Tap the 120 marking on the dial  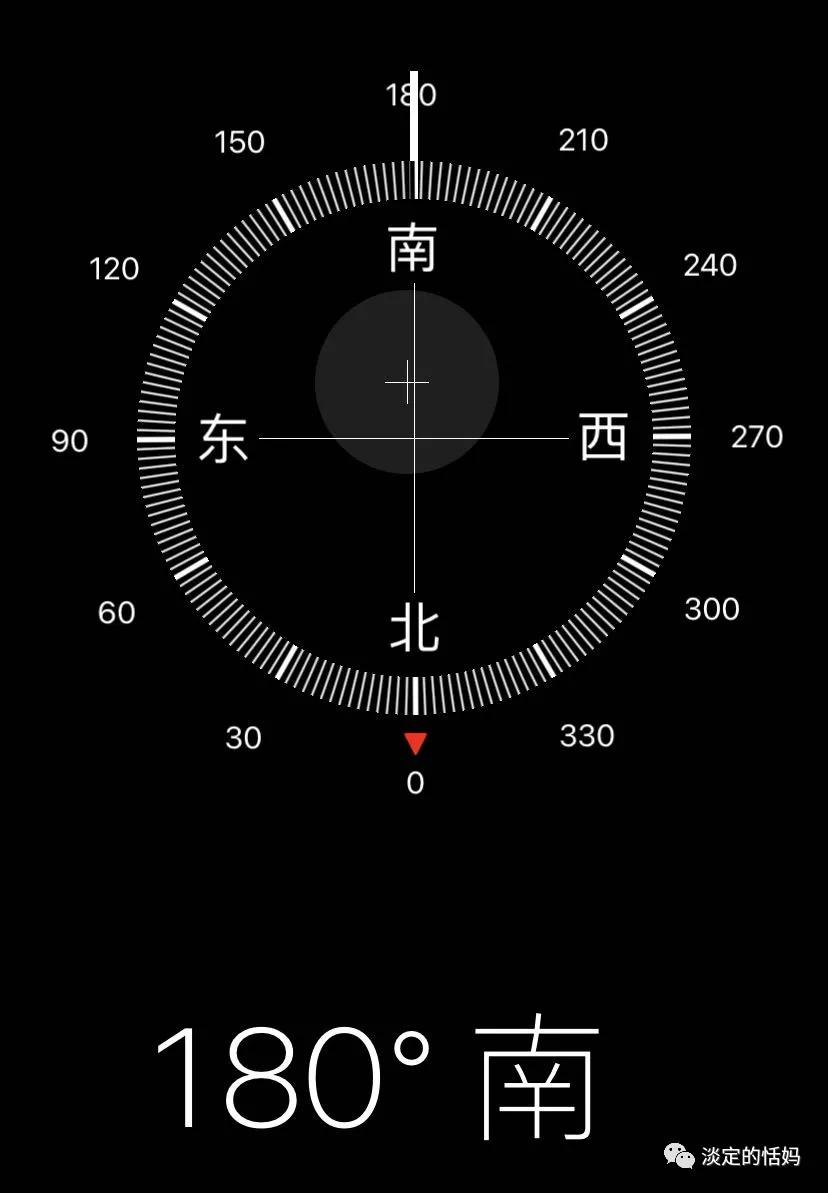pos(116,268)
